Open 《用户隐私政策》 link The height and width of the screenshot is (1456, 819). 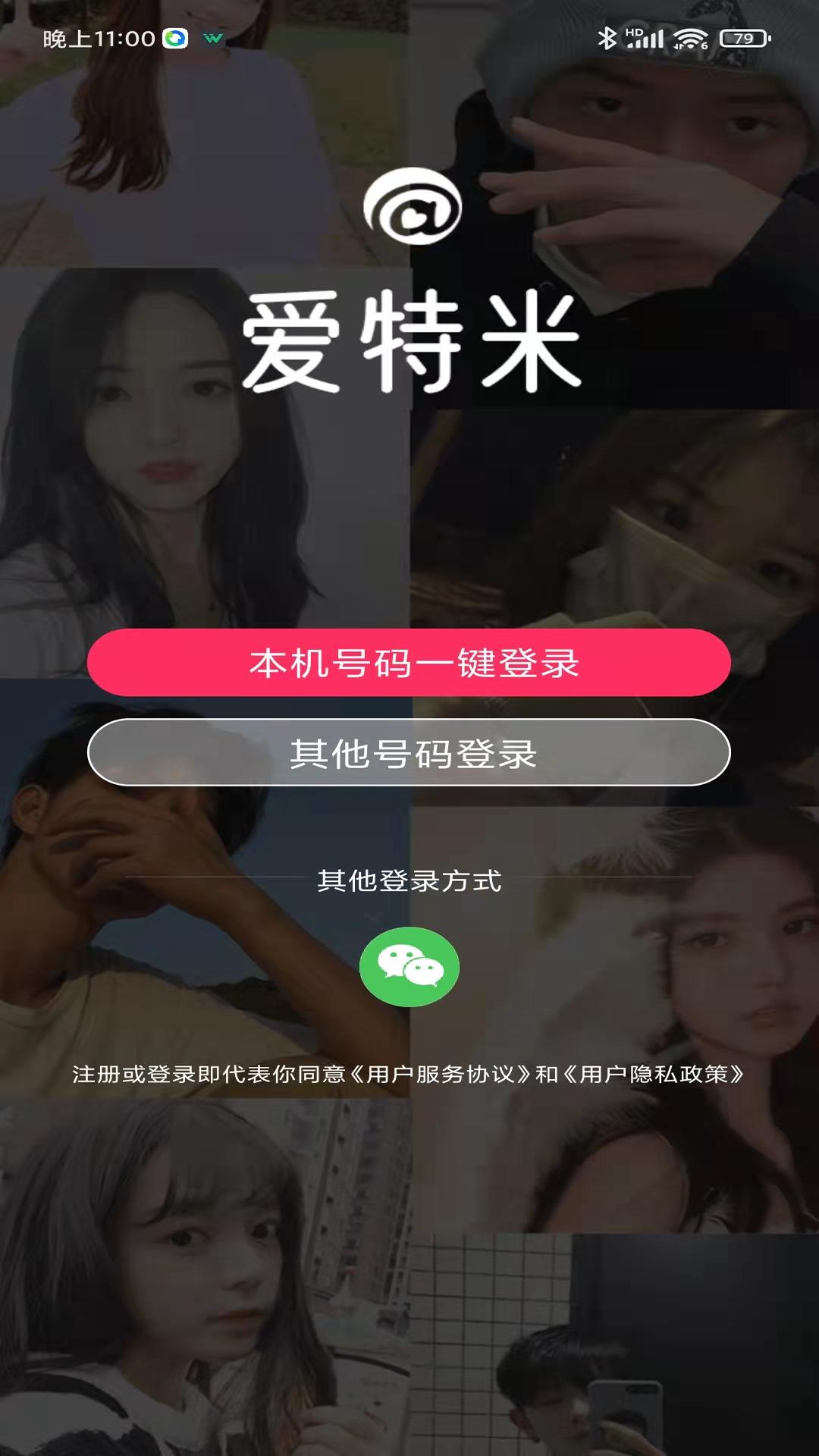(654, 1075)
